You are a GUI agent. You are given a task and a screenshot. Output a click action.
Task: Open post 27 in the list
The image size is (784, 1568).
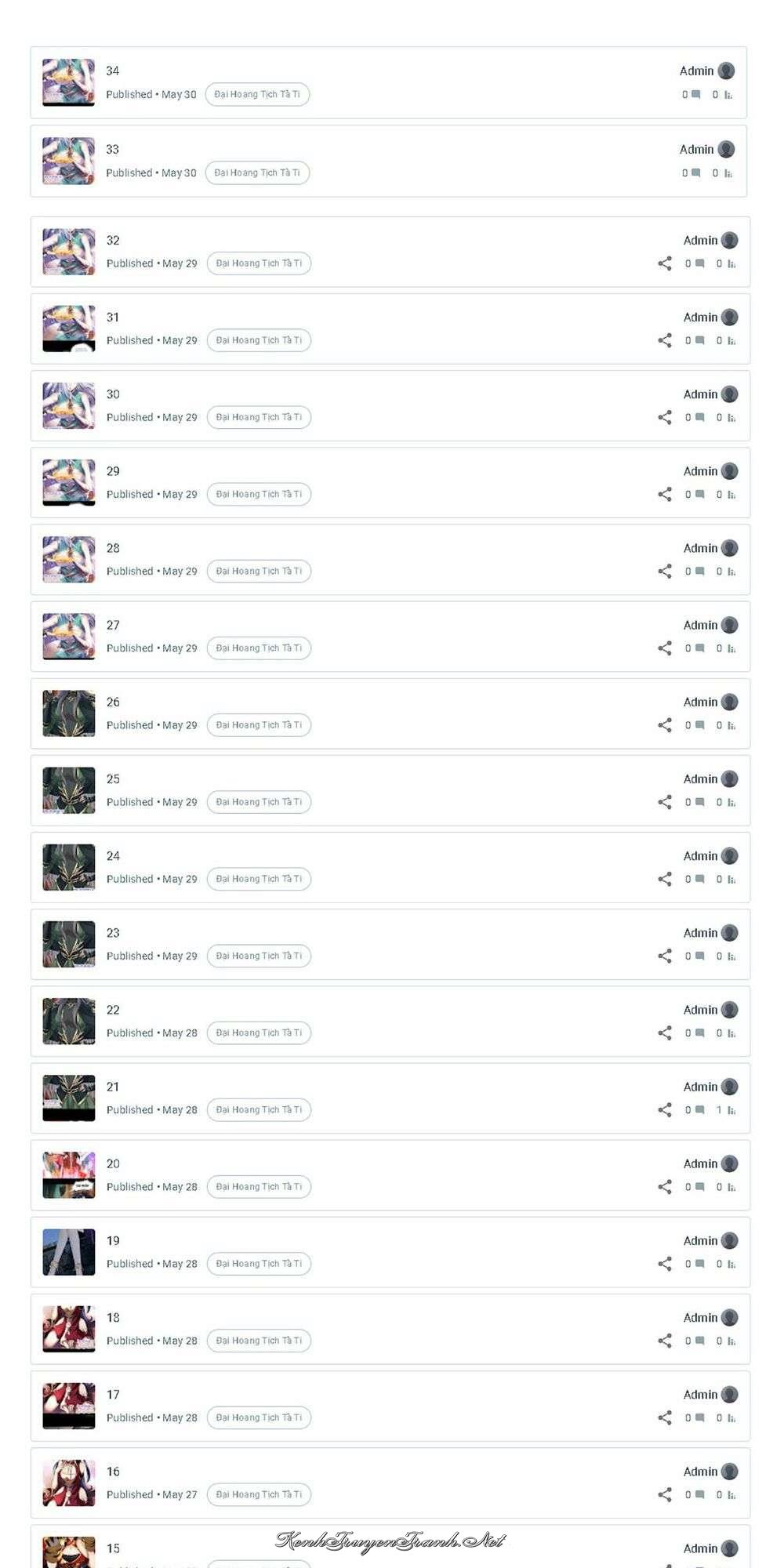113,625
